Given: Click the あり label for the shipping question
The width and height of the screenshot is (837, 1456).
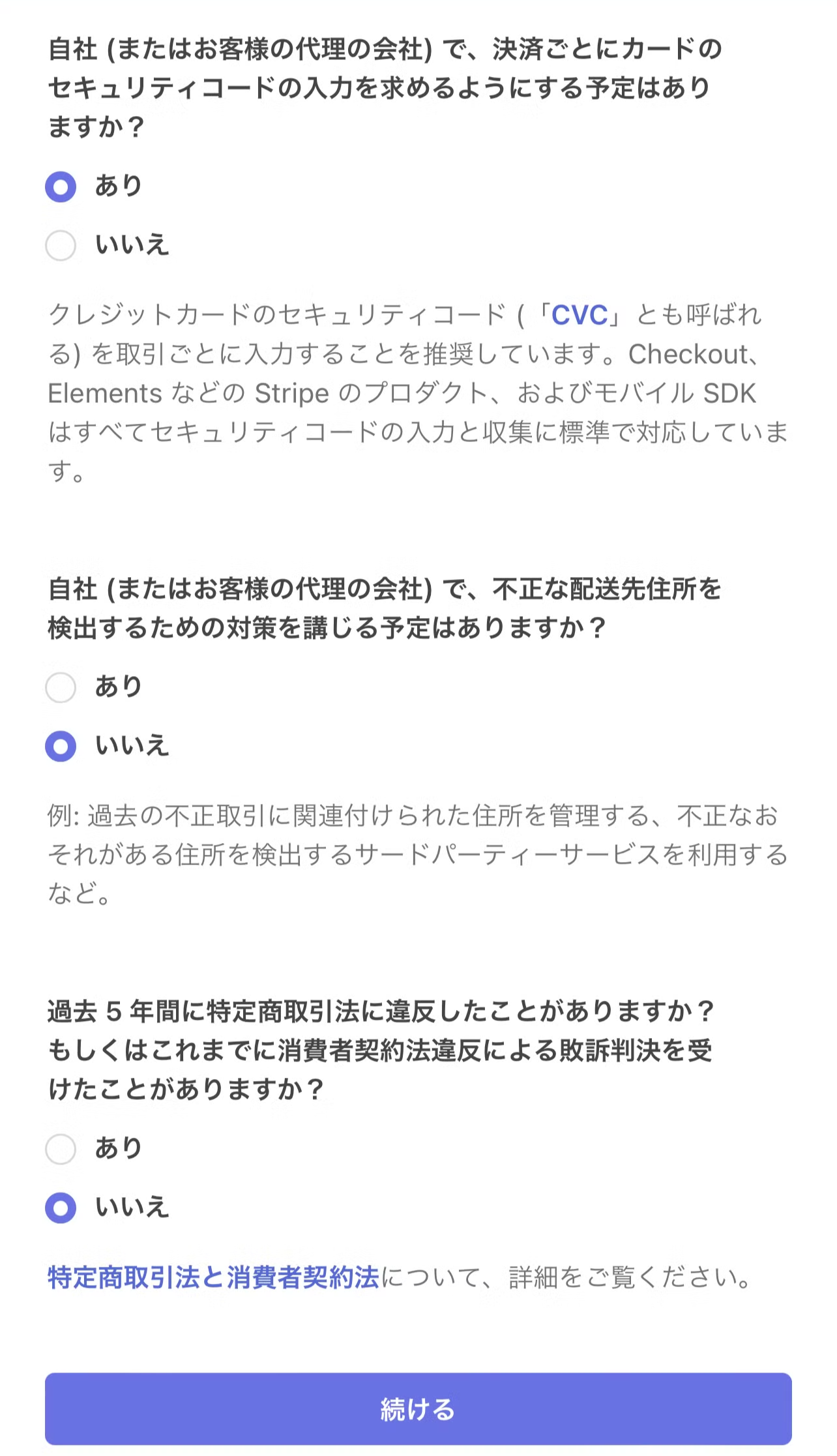Looking at the screenshot, I should [117, 686].
